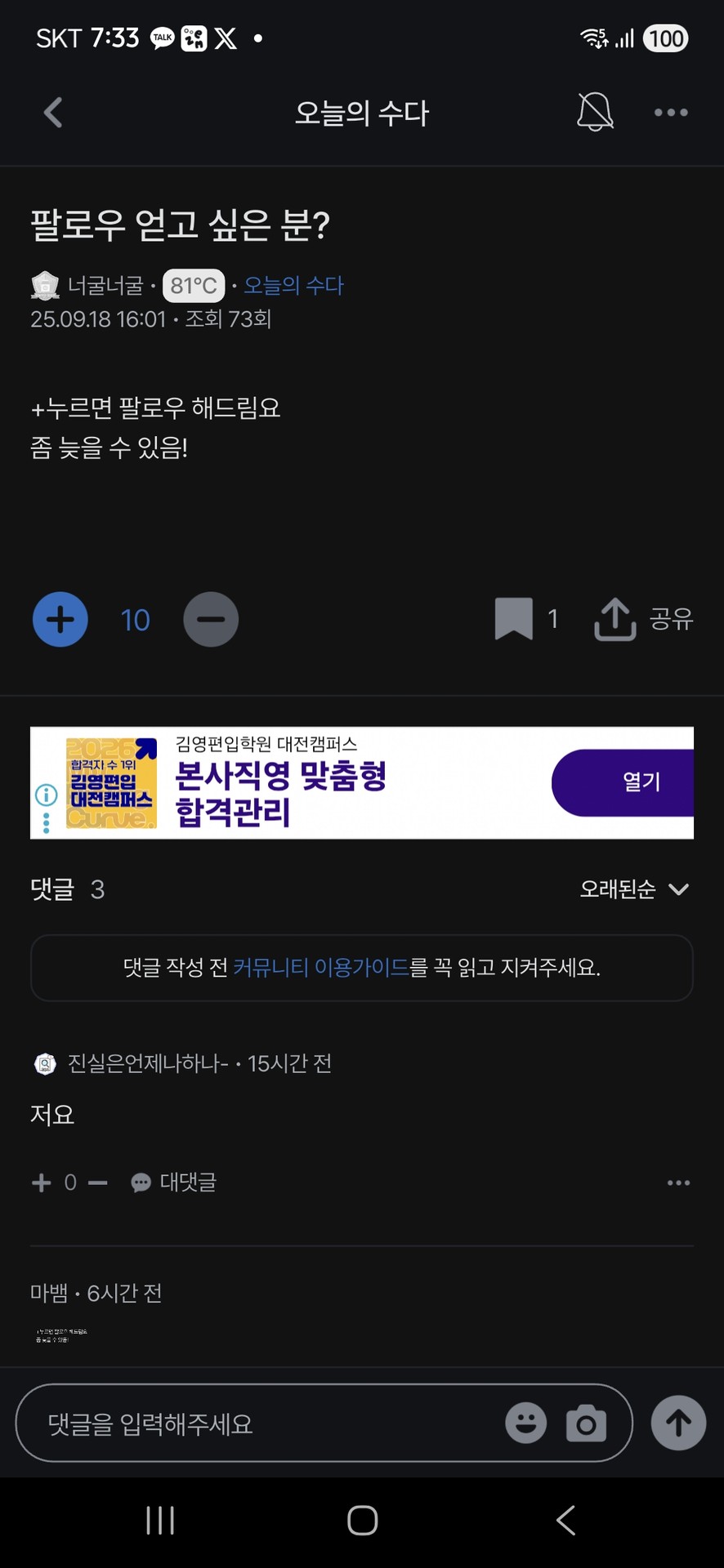Open the 커뮤니티 이용가이드 link
The width and height of the screenshot is (724, 1568).
pos(320,968)
